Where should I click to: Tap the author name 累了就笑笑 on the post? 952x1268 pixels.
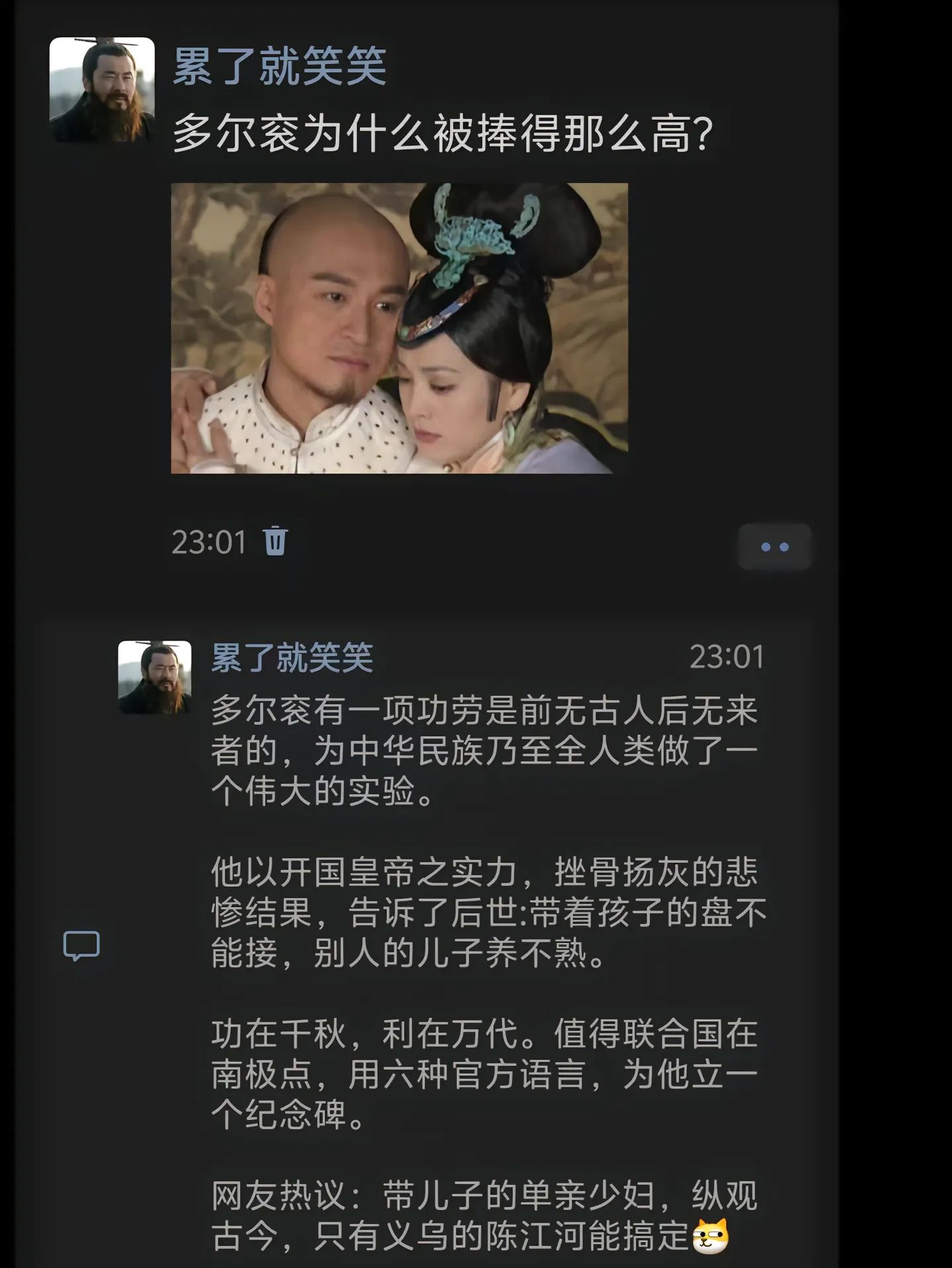279,67
